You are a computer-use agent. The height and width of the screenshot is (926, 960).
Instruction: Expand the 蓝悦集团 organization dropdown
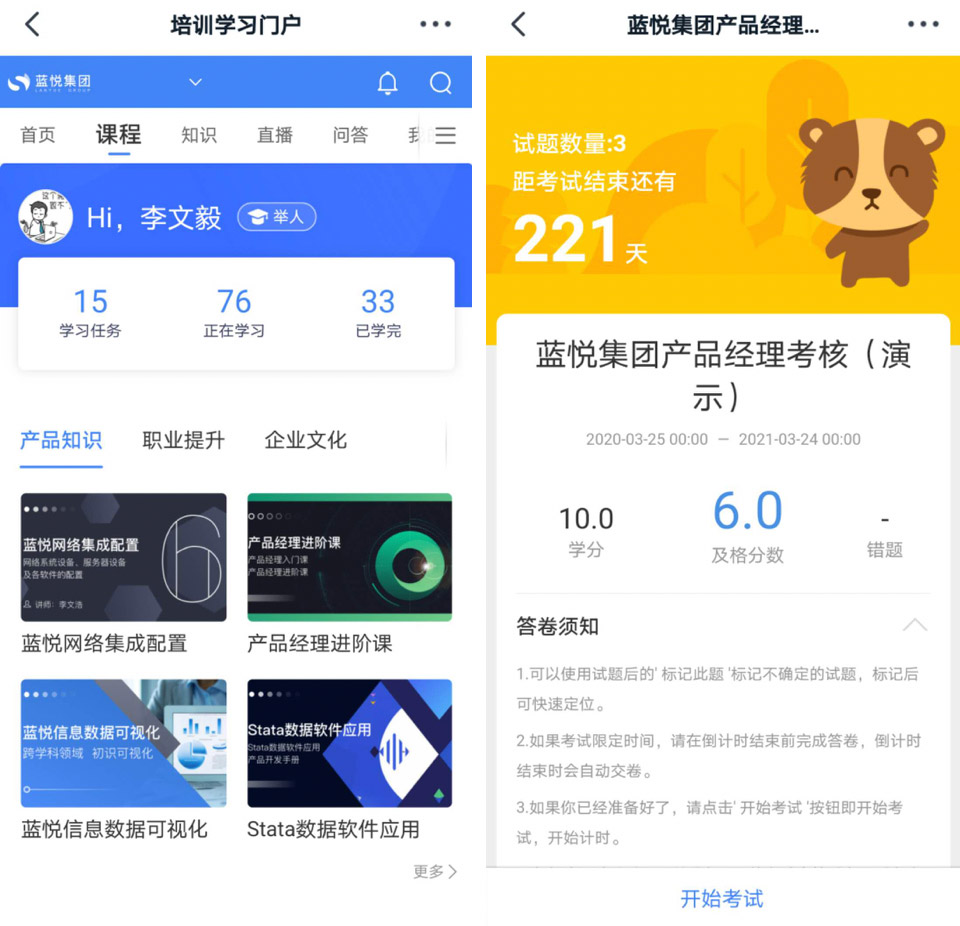pyautogui.click(x=195, y=81)
